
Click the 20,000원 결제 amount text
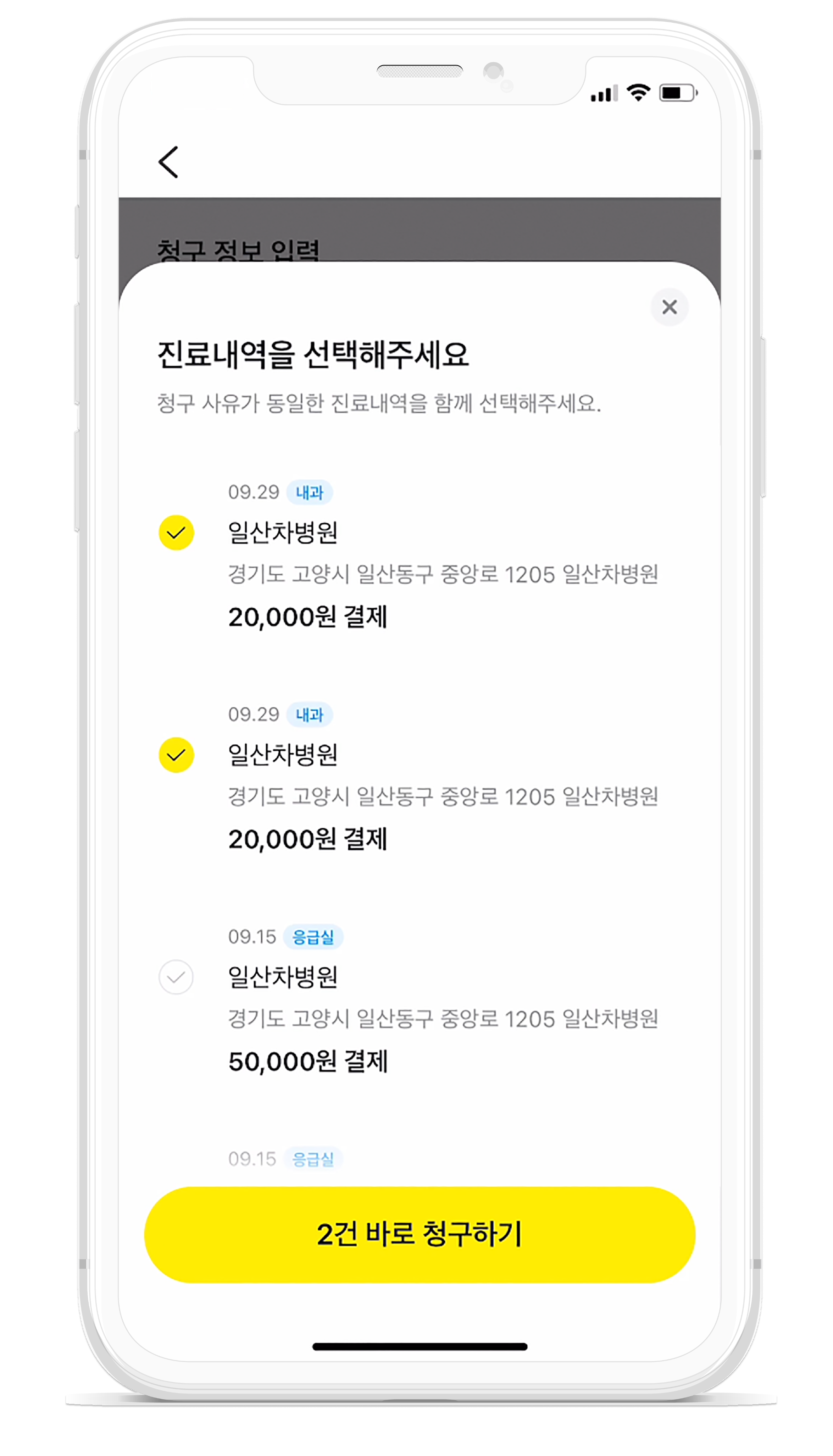pos(308,618)
